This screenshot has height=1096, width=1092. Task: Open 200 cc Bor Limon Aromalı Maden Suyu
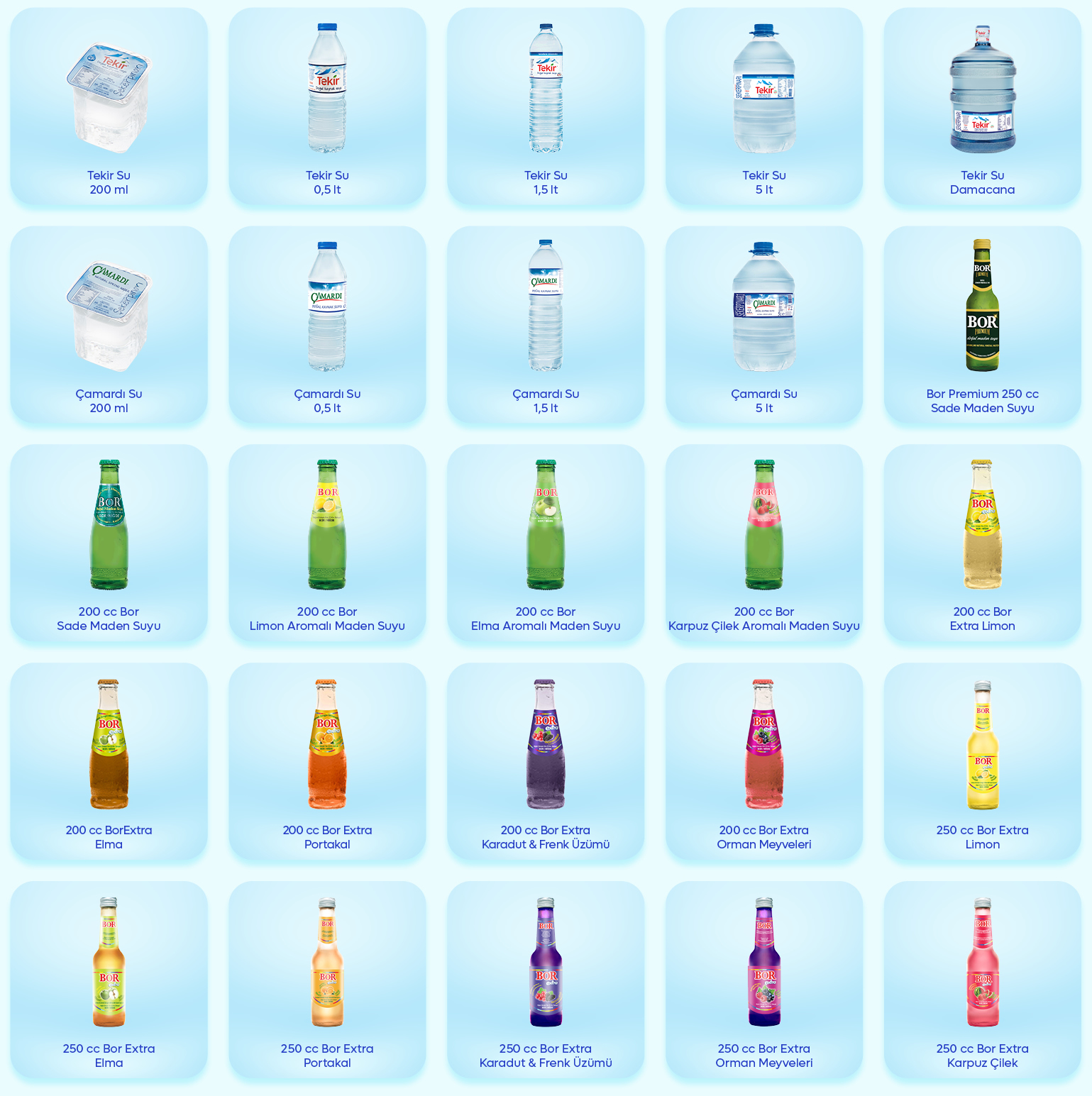click(327, 543)
